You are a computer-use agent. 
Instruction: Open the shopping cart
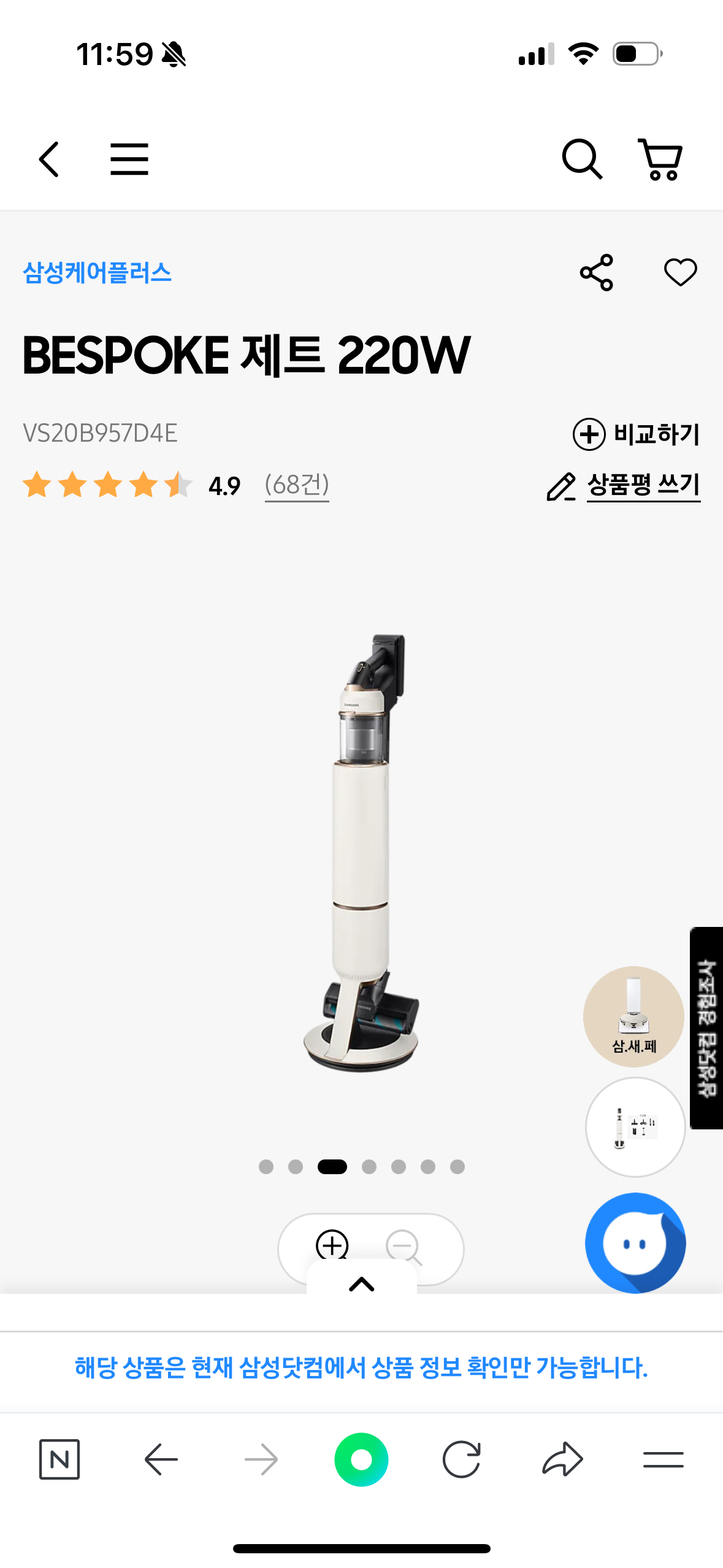click(x=660, y=159)
